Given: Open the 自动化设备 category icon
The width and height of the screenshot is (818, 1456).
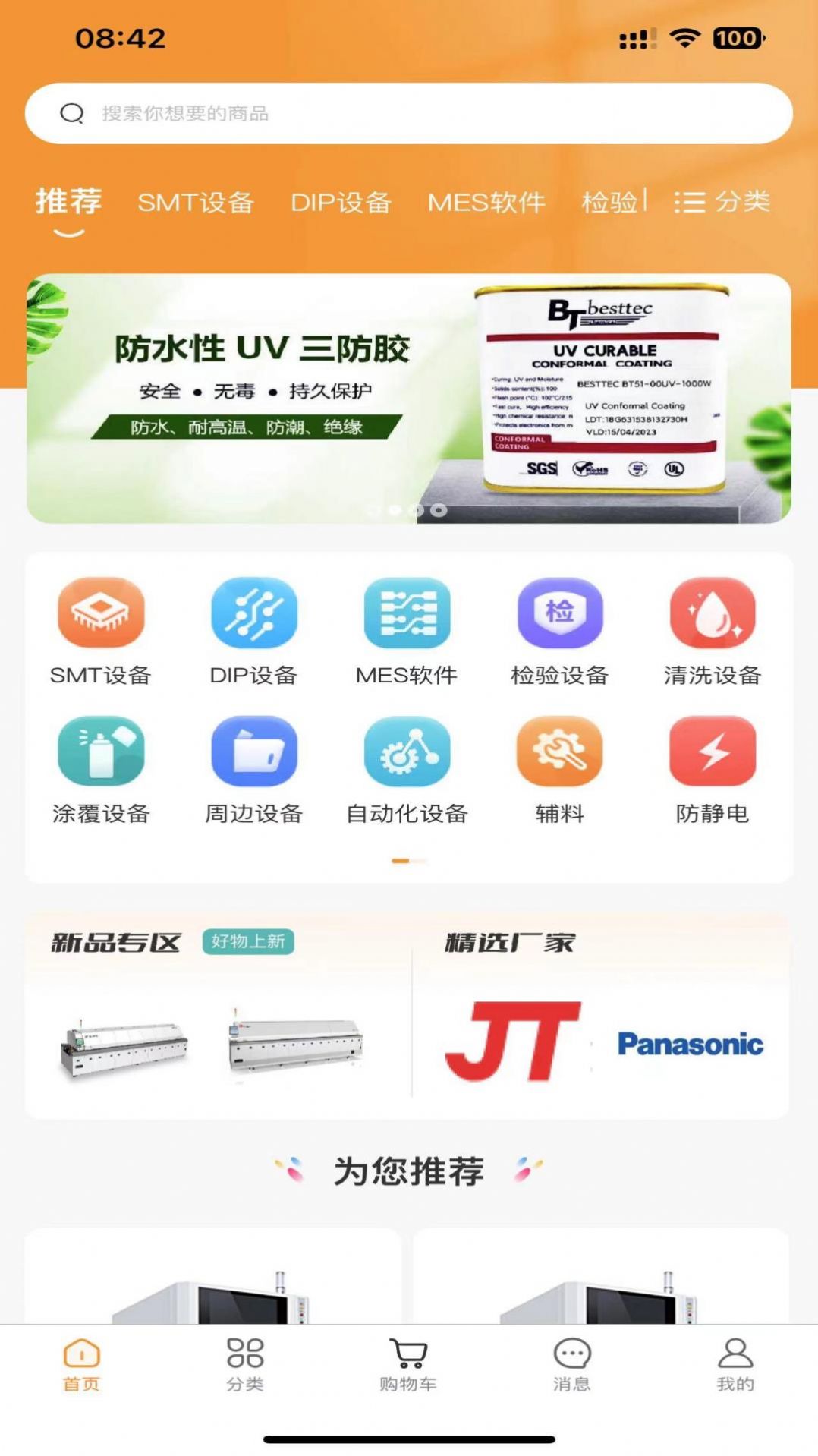Looking at the screenshot, I should pyautogui.click(x=407, y=768).
